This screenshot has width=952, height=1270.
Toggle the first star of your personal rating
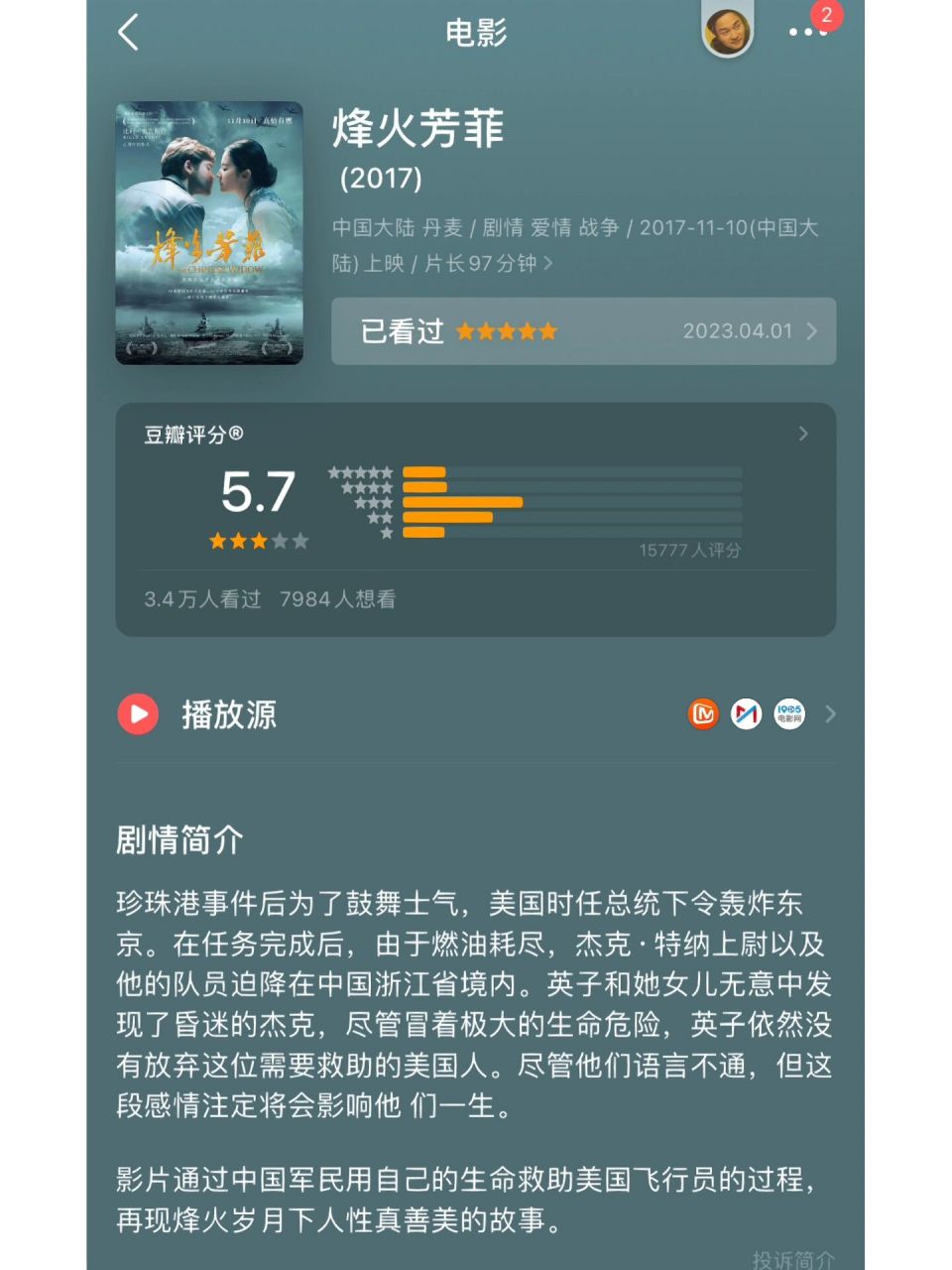216,541
